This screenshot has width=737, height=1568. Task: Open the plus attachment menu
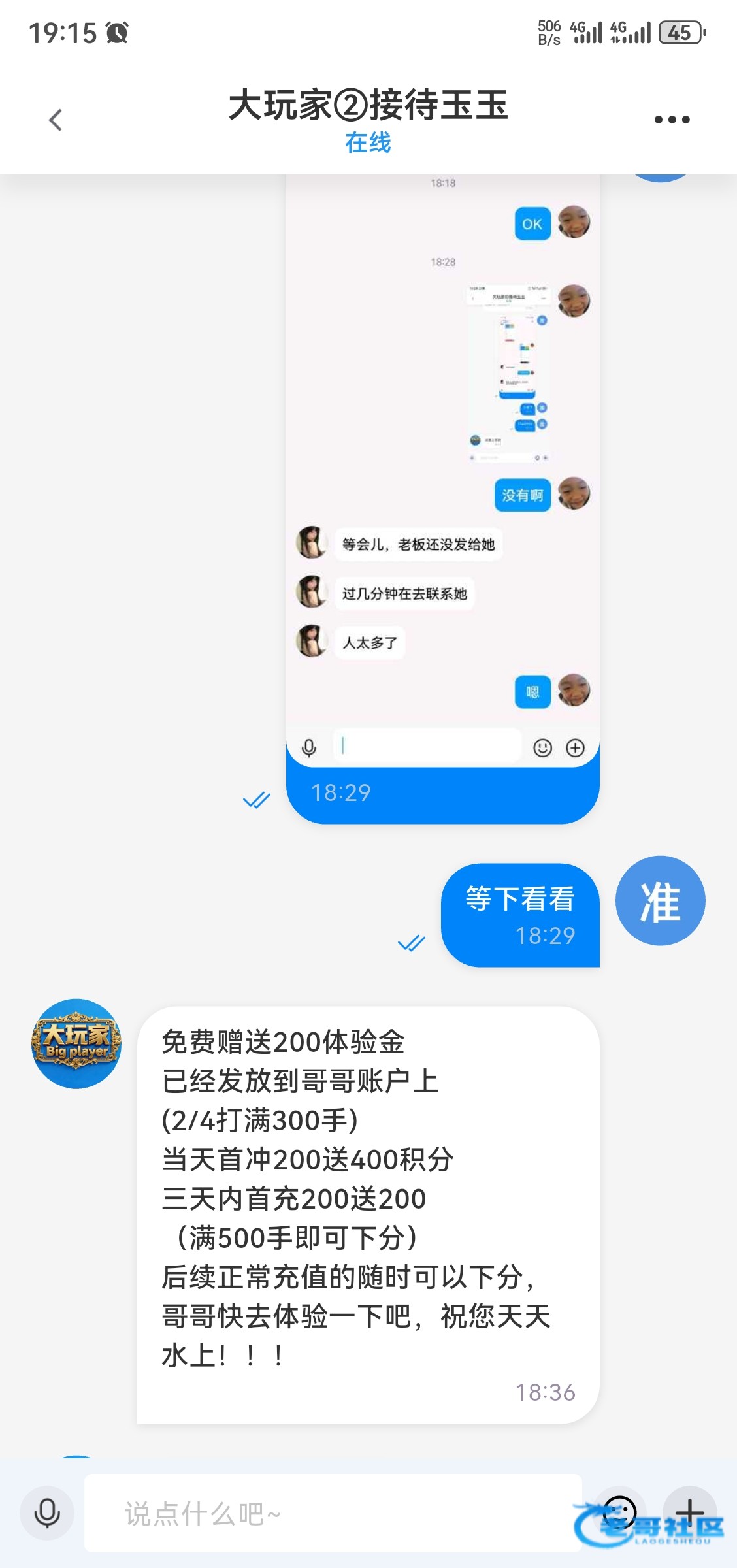690,1512
